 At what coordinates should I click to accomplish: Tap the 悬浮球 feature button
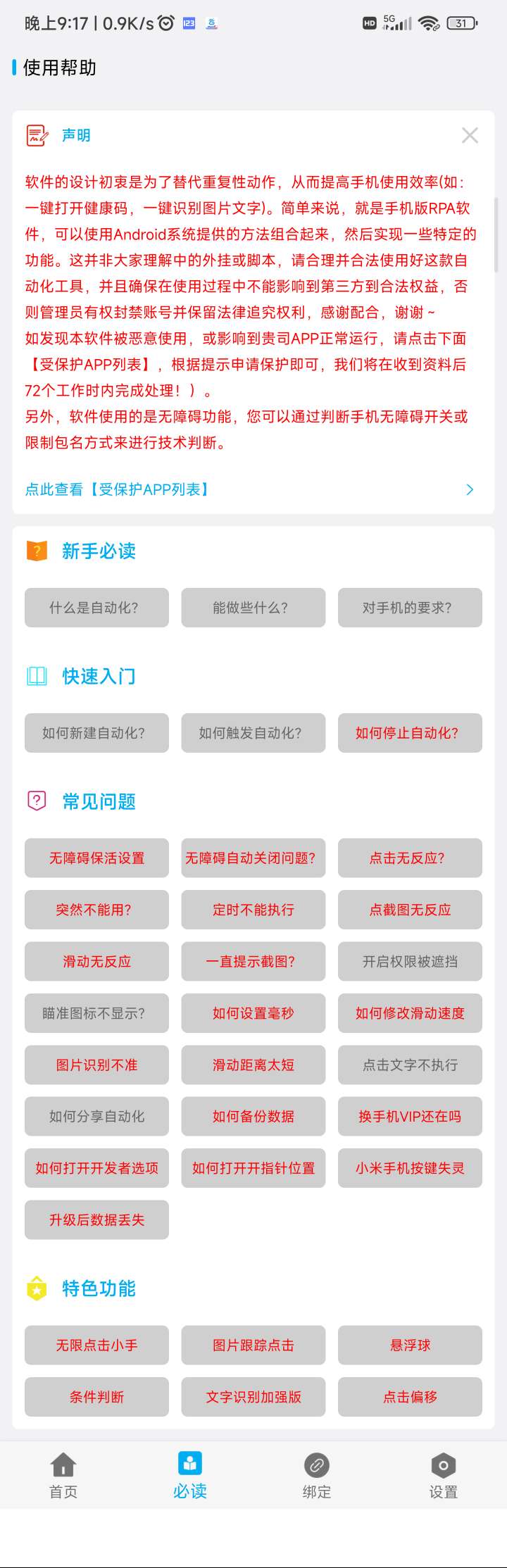410,1346
